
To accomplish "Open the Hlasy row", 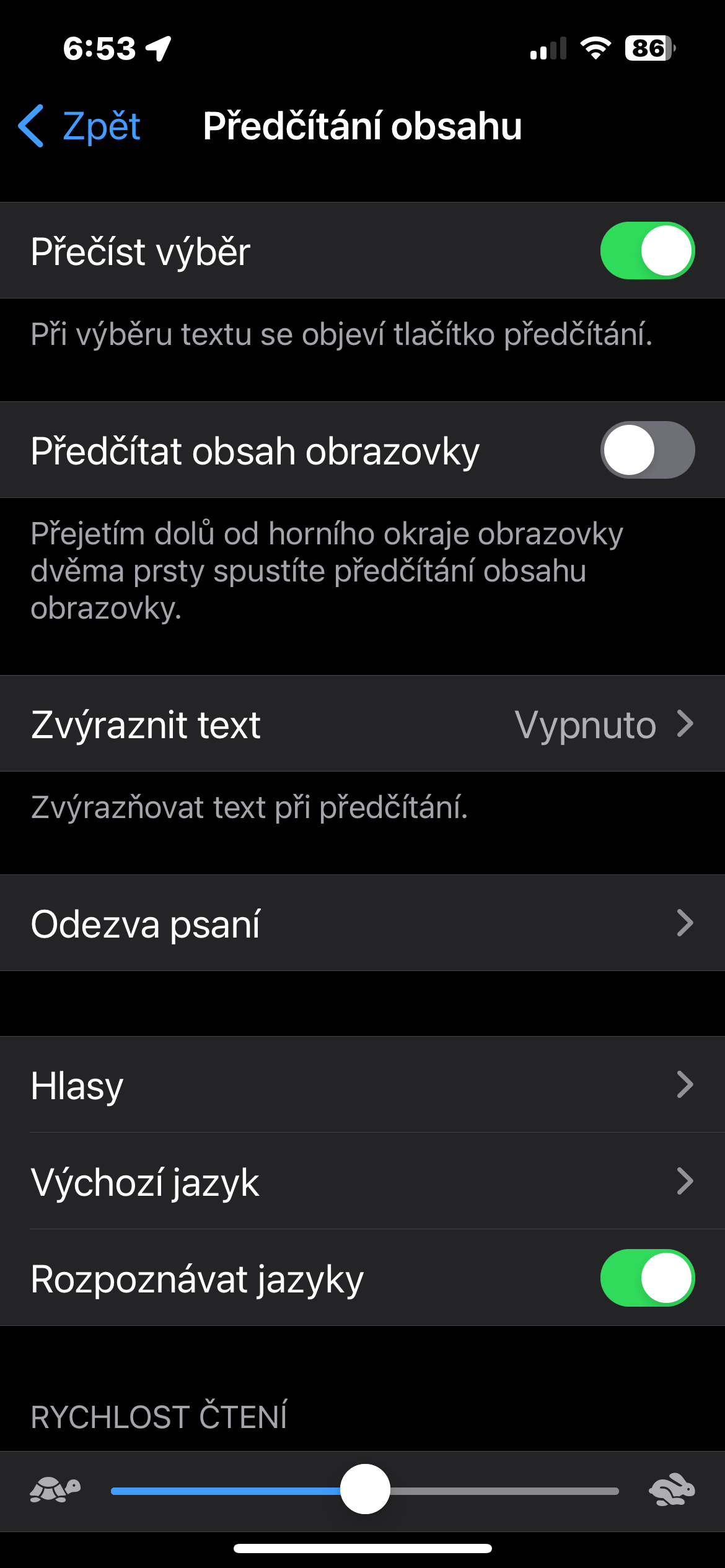I will coord(362,1086).
